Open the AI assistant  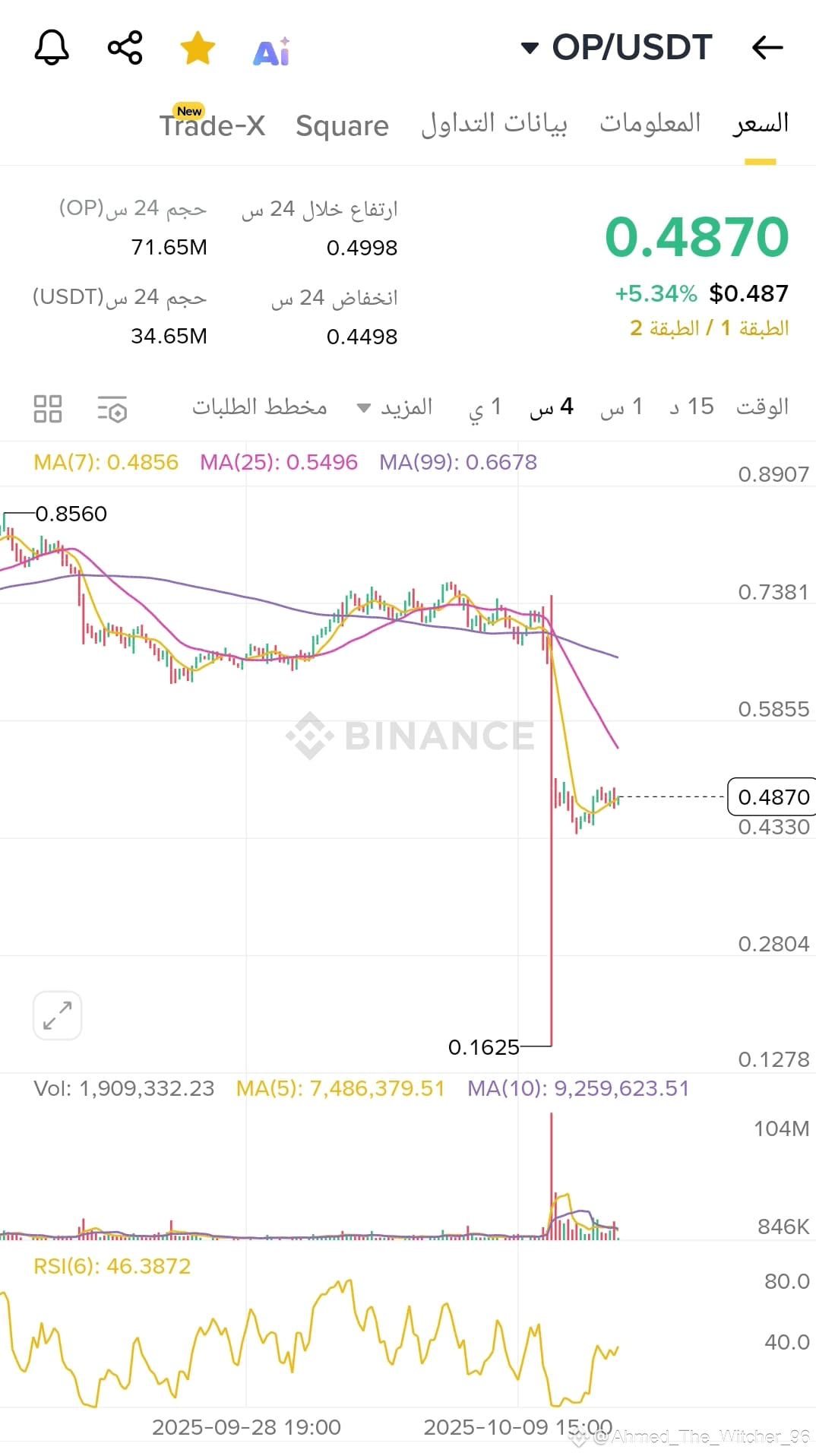click(270, 49)
